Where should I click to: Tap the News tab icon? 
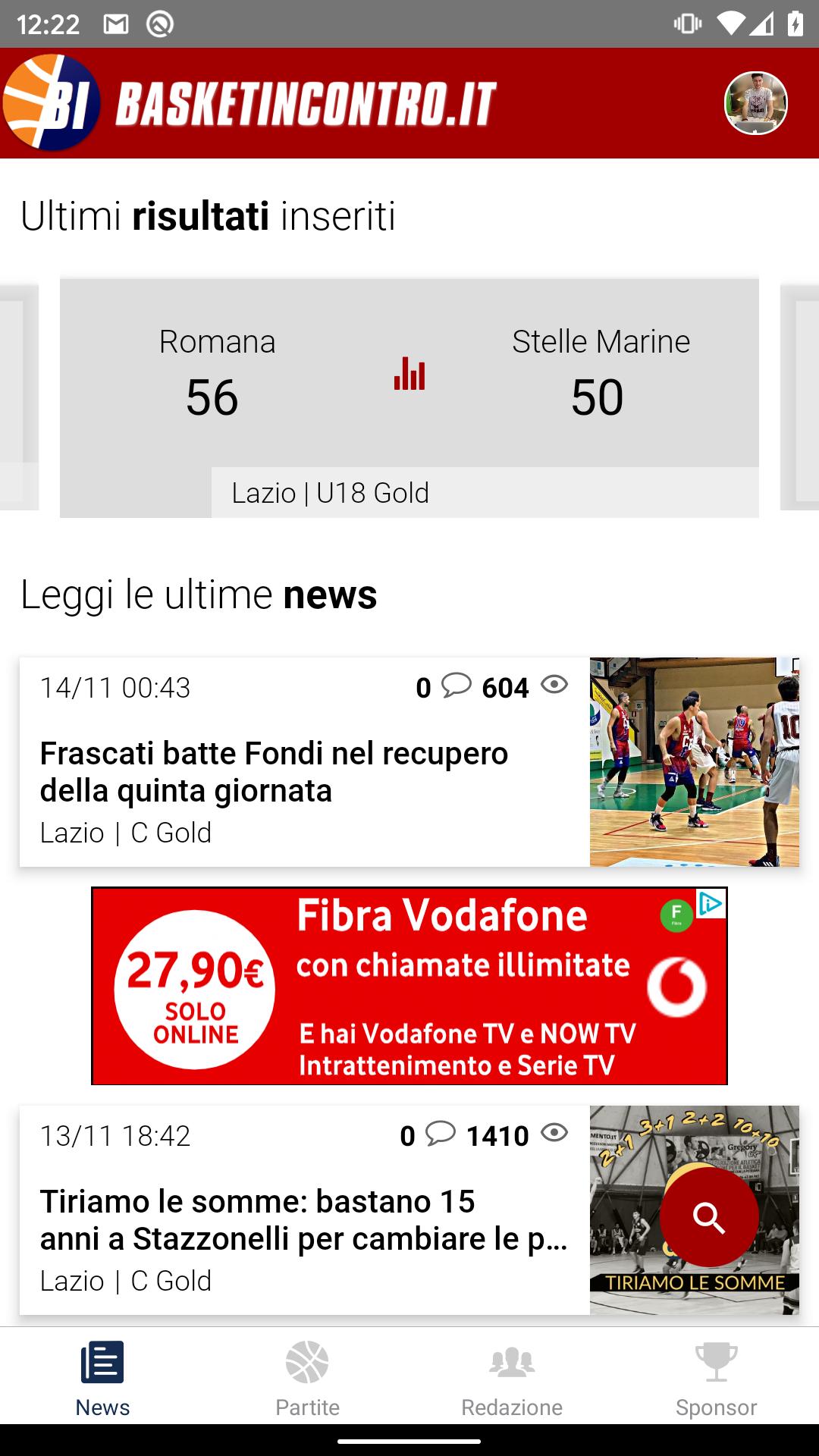[102, 1371]
